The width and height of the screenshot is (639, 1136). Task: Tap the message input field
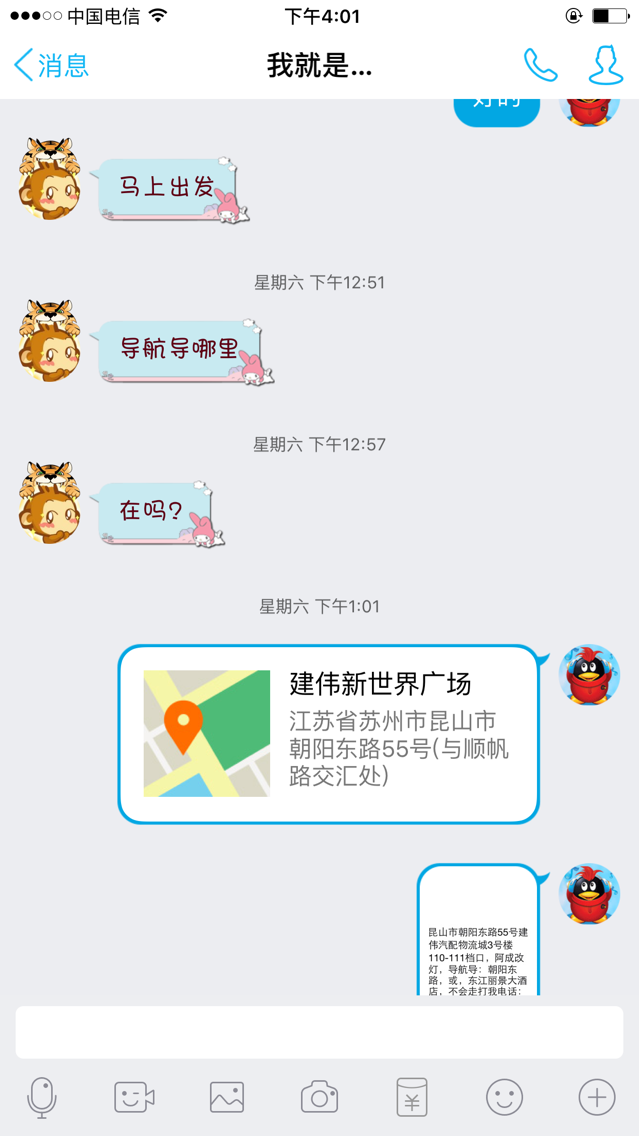point(320,1032)
